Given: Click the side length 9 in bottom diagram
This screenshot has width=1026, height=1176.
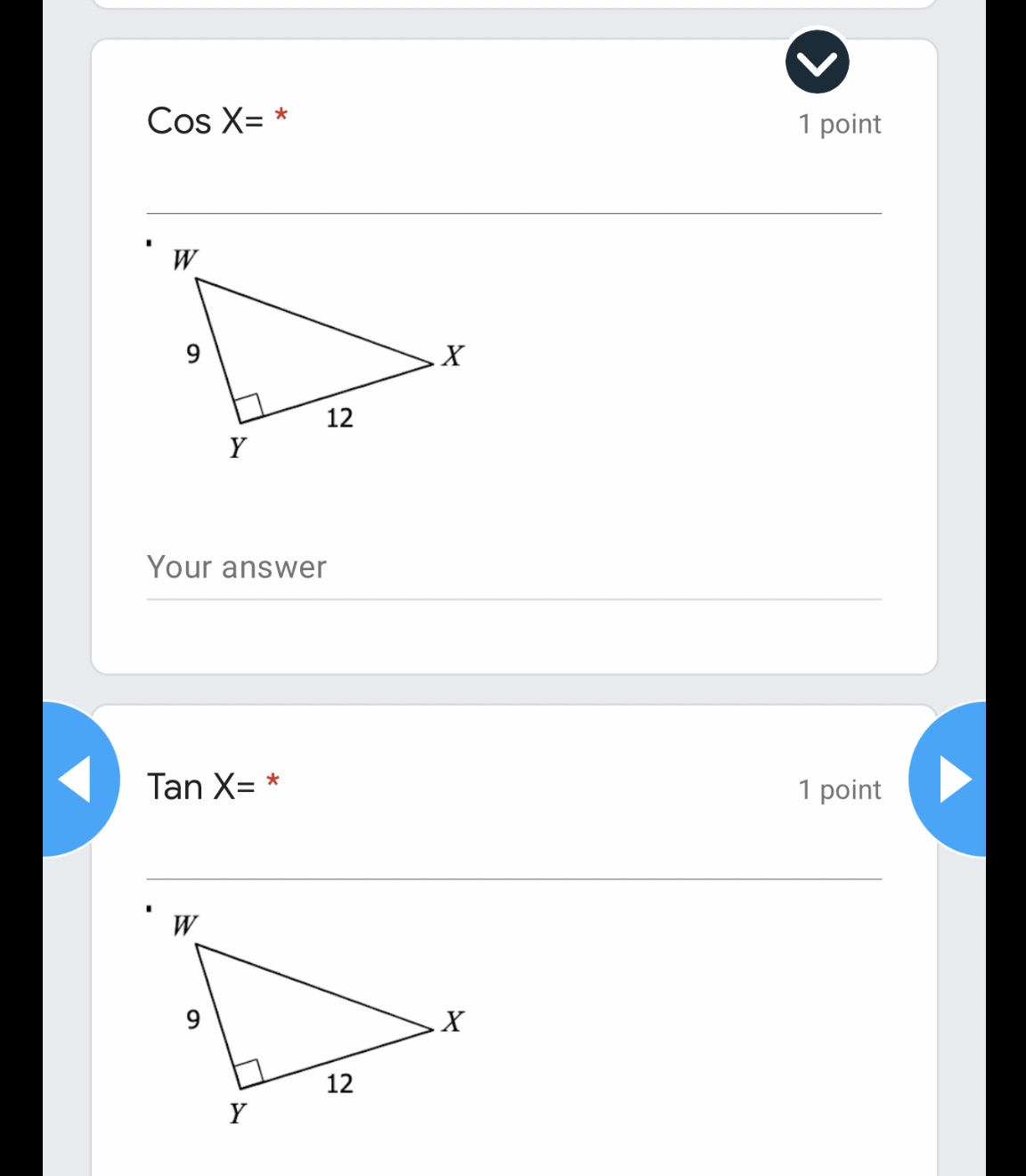Looking at the screenshot, I should coord(194,1018).
